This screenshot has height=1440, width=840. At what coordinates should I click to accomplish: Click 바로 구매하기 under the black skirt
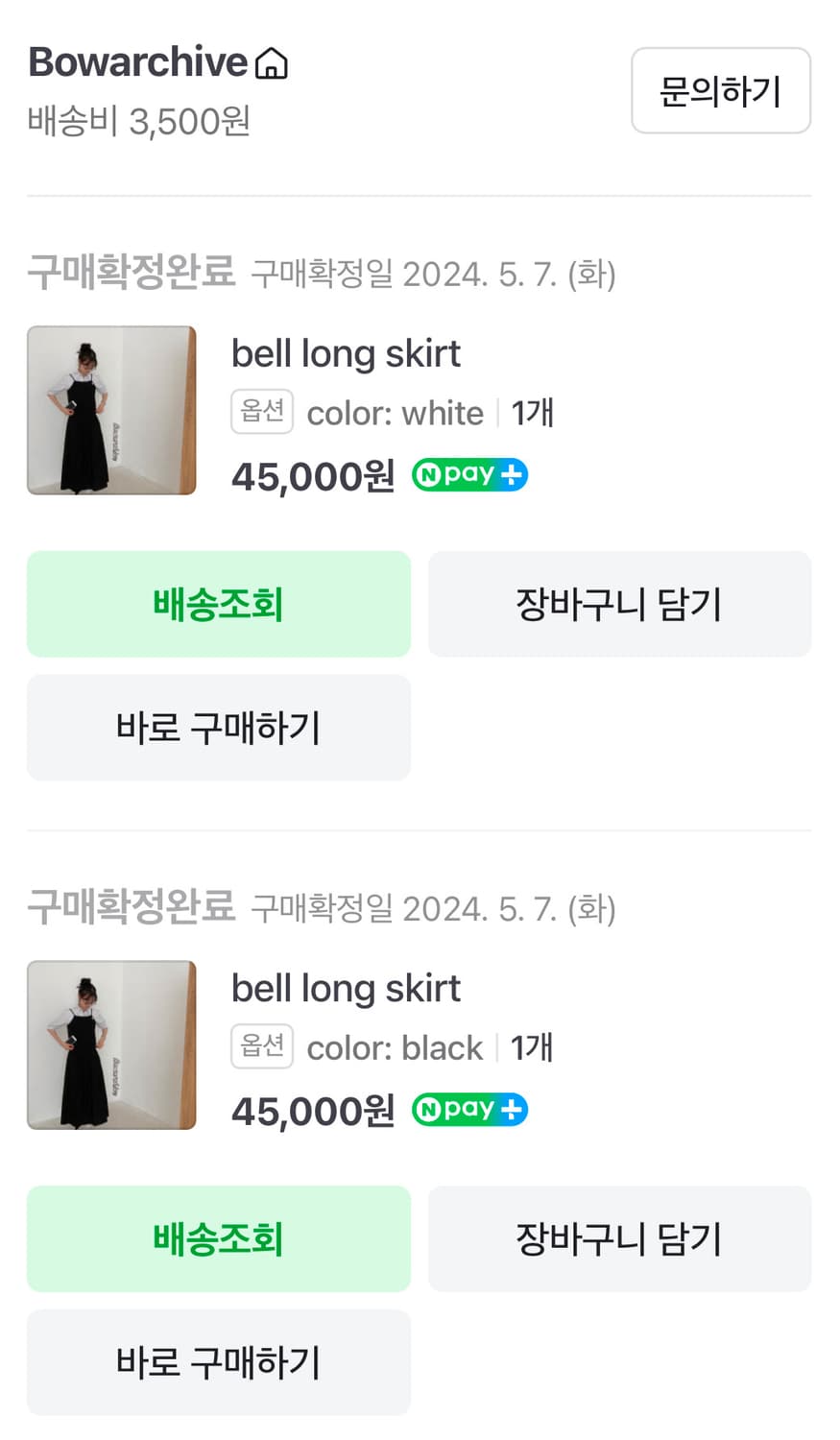pos(219,1361)
